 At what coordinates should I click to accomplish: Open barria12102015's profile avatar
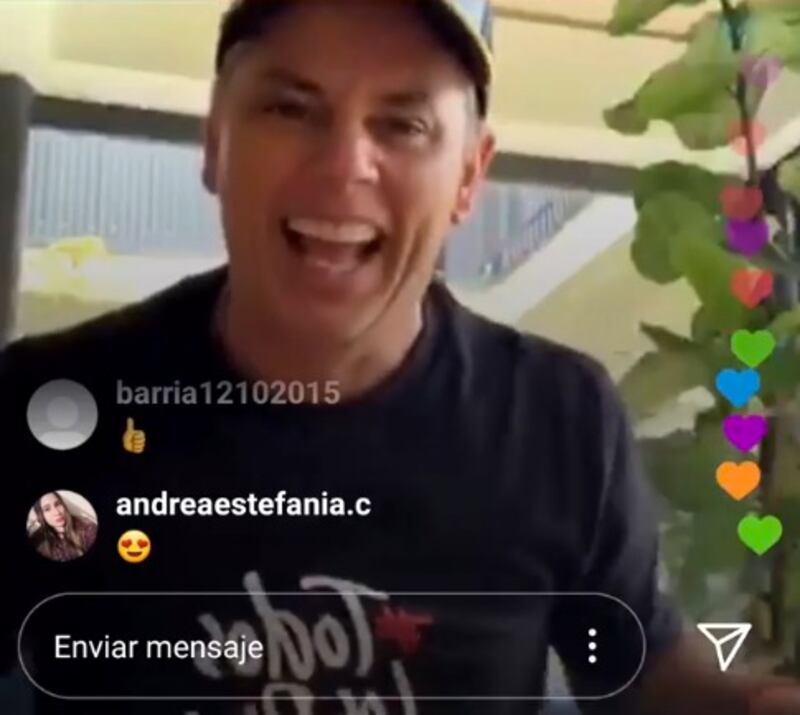(62, 414)
